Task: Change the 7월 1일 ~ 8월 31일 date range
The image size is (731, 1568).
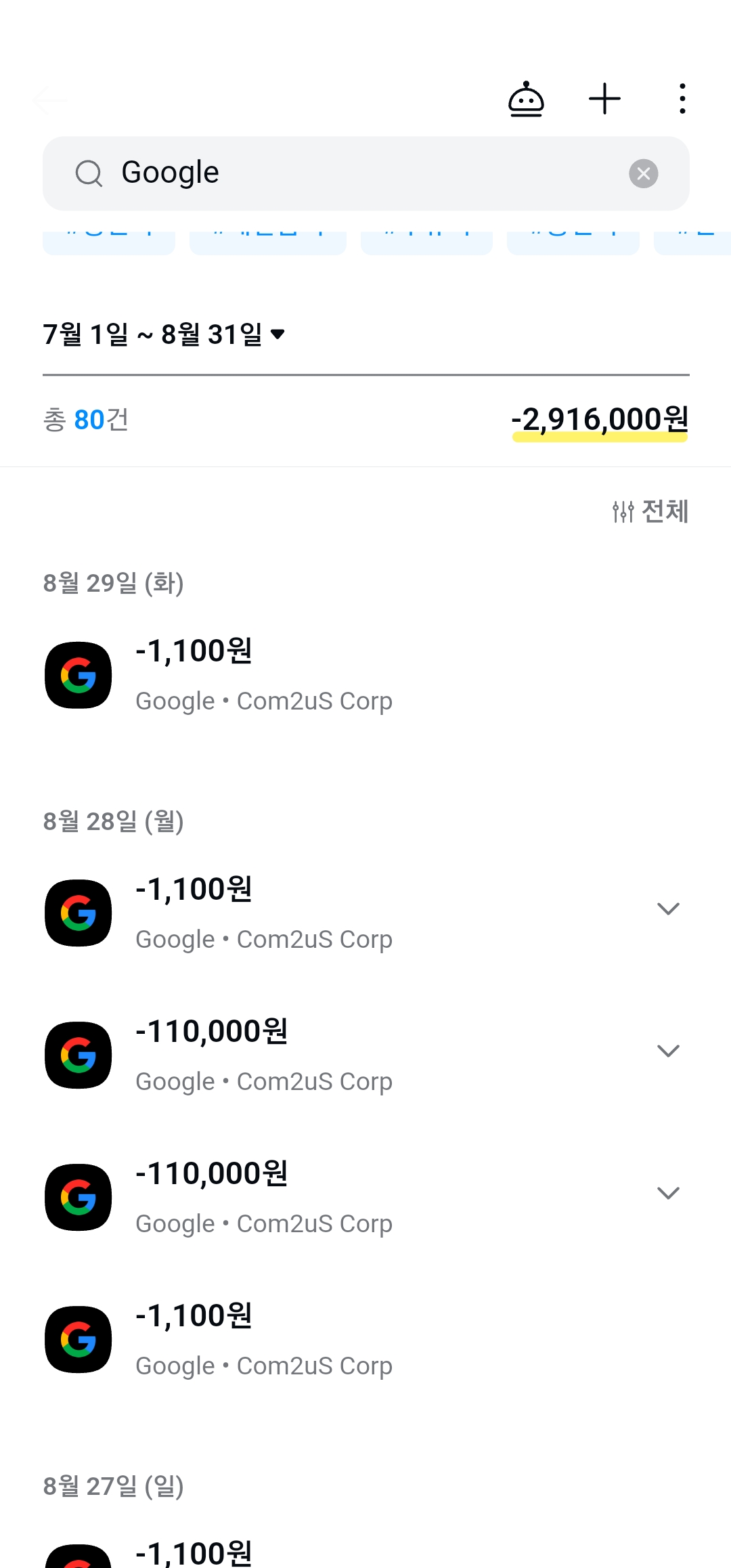Action: coord(164,334)
